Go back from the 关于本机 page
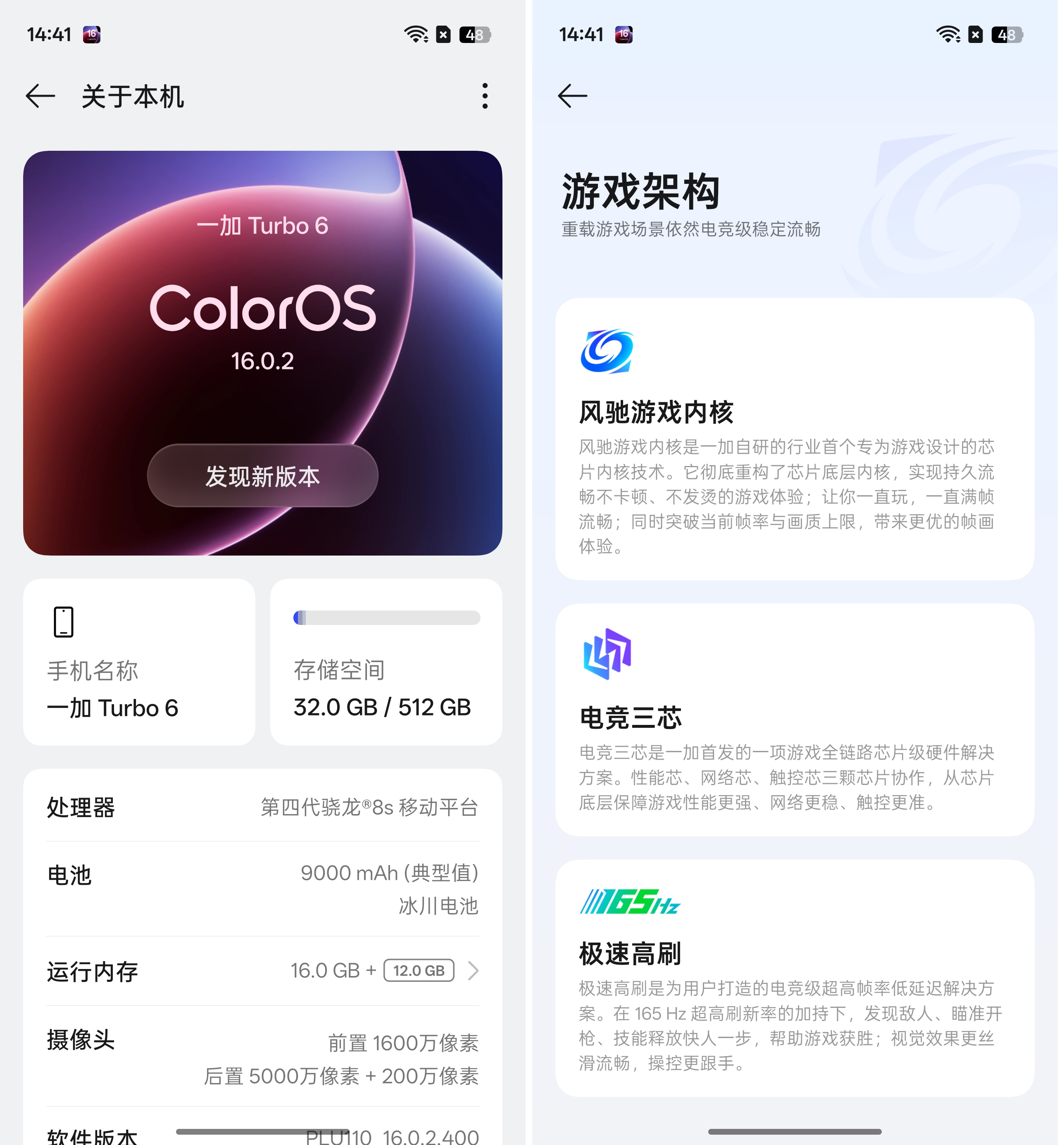Image resolution: width=1064 pixels, height=1145 pixels. tap(40, 96)
